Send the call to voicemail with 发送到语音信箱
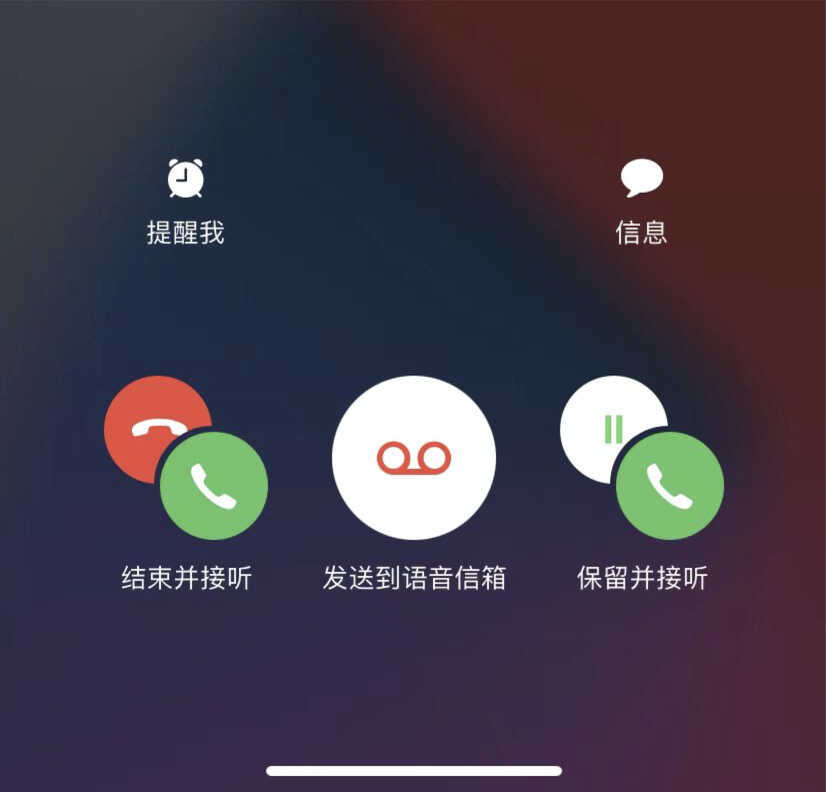 click(x=413, y=458)
